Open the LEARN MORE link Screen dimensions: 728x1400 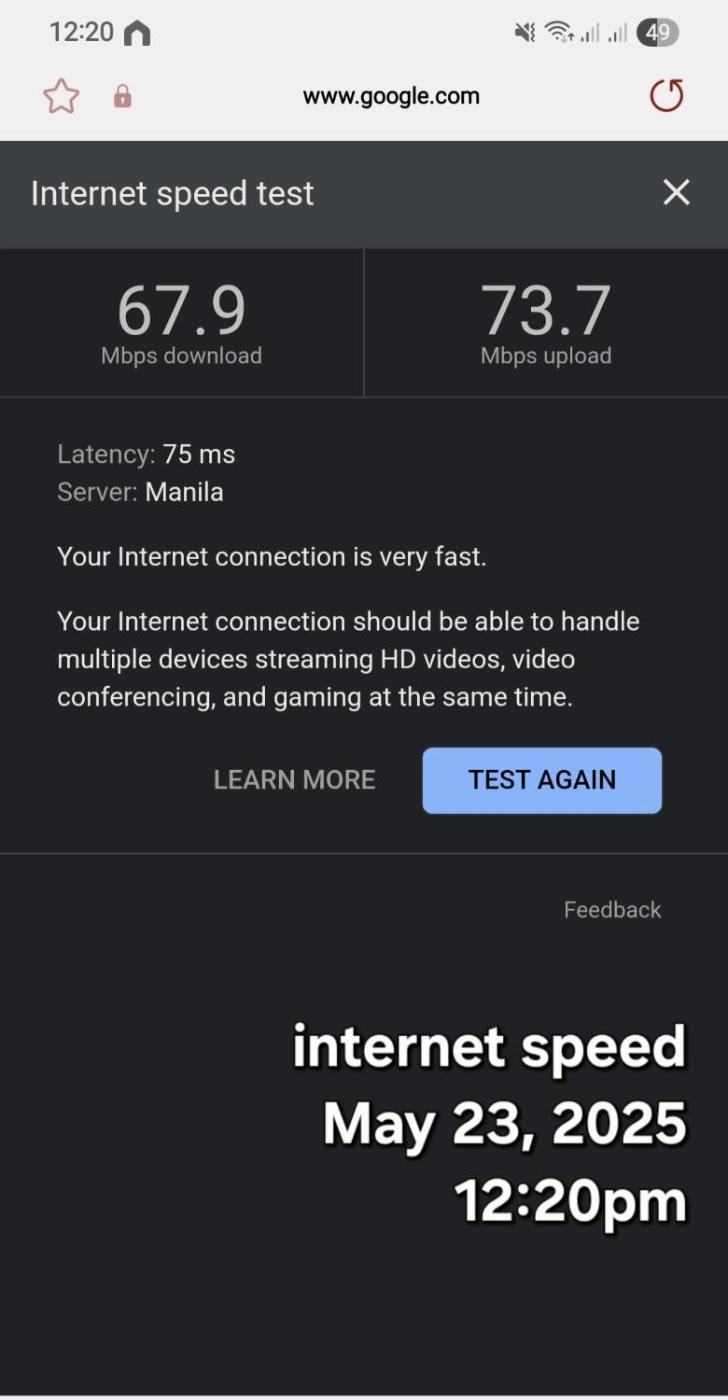tap(294, 780)
